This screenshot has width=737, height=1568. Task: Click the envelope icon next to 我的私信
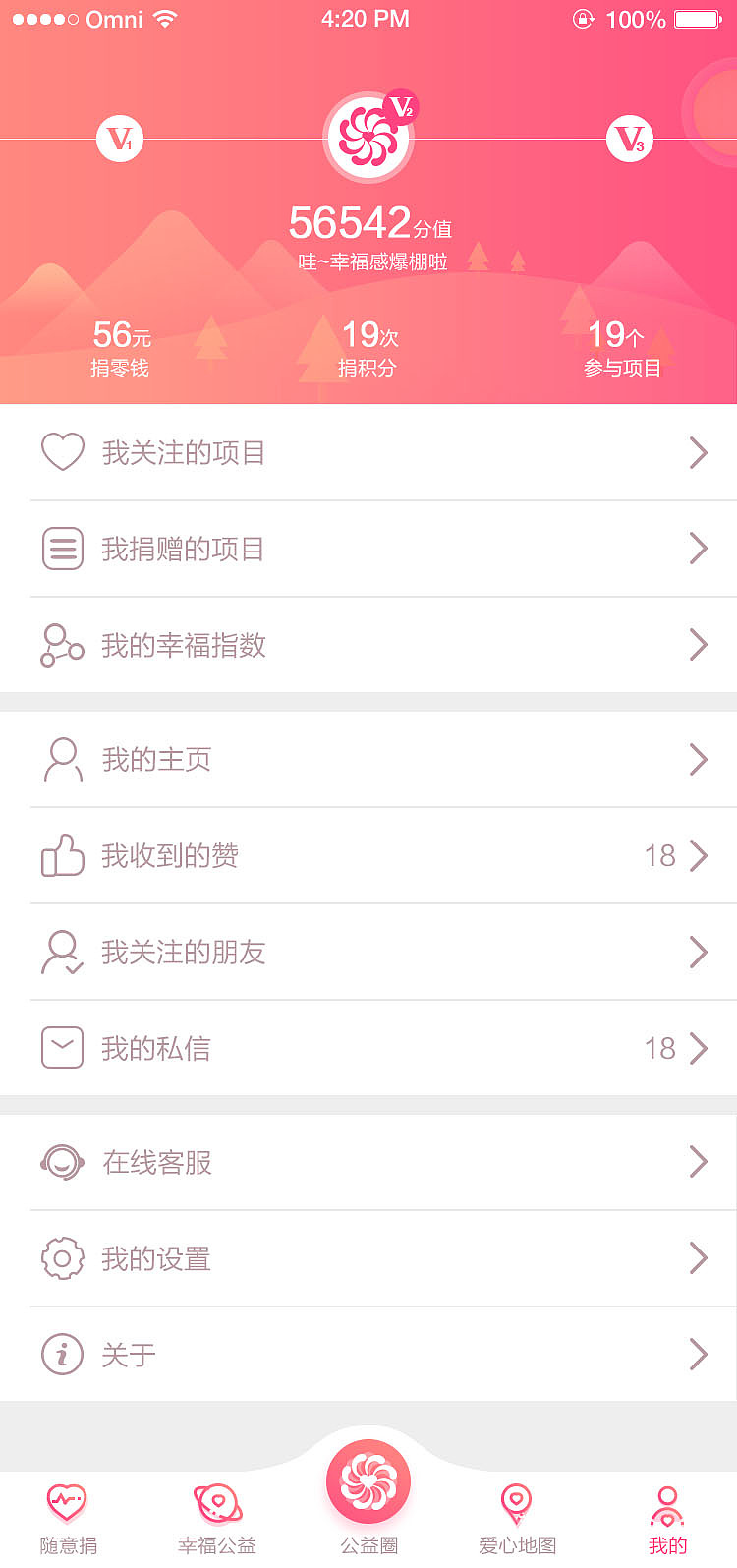click(63, 1046)
